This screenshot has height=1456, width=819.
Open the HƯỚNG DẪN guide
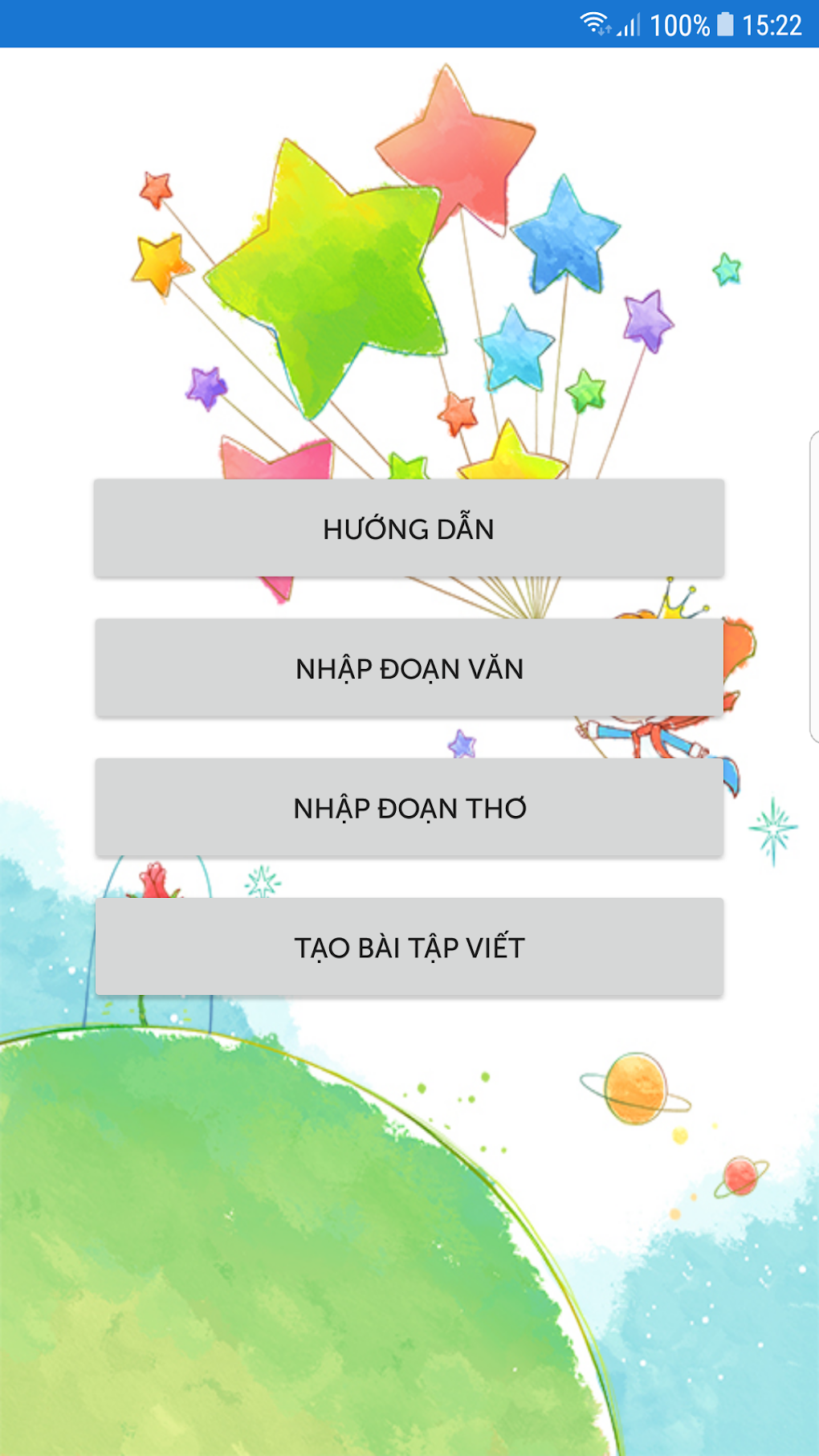click(x=409, y=528)
